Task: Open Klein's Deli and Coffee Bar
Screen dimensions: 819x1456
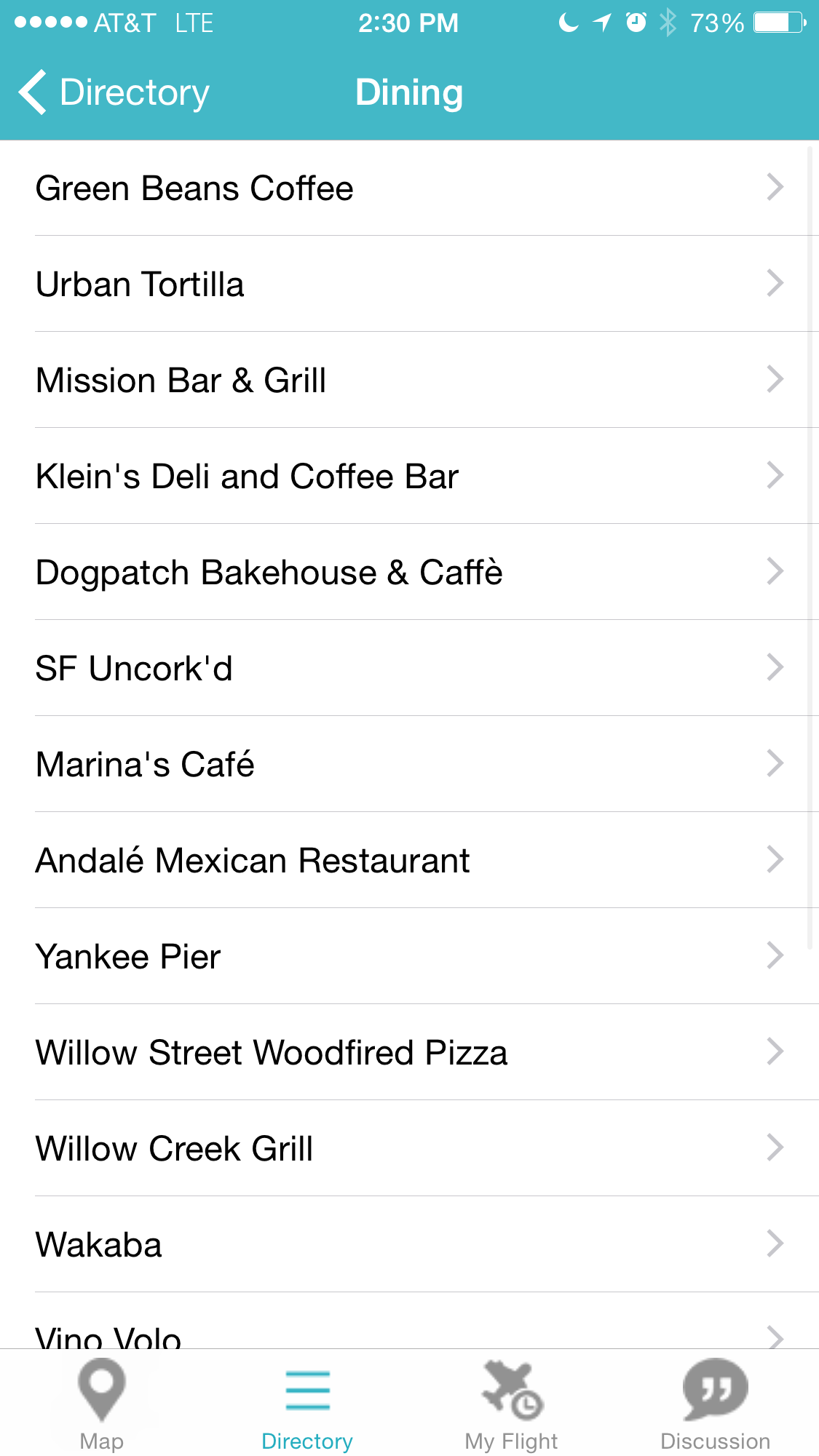Action: (409, 477)
